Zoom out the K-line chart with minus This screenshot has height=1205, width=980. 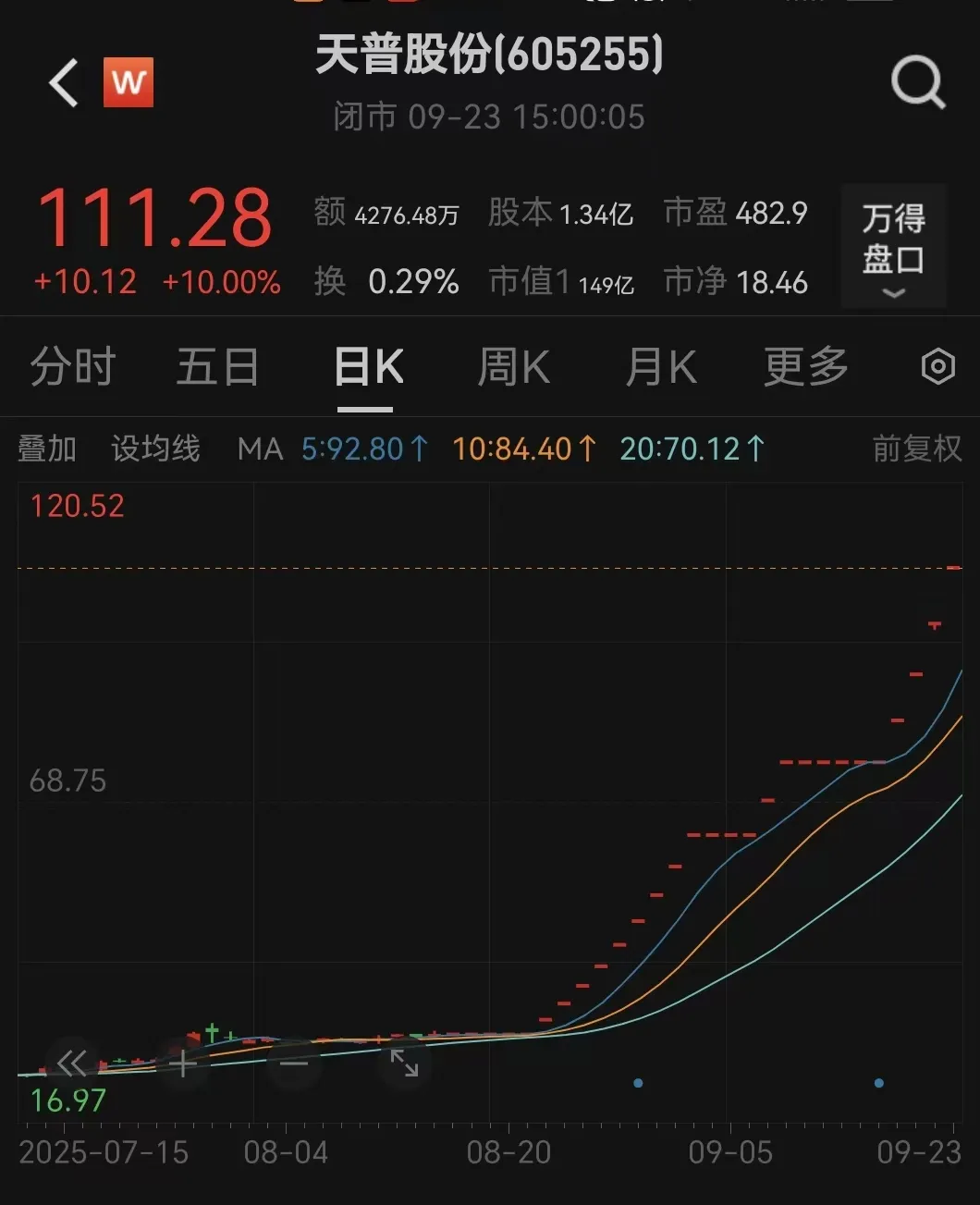[293, 1064]
